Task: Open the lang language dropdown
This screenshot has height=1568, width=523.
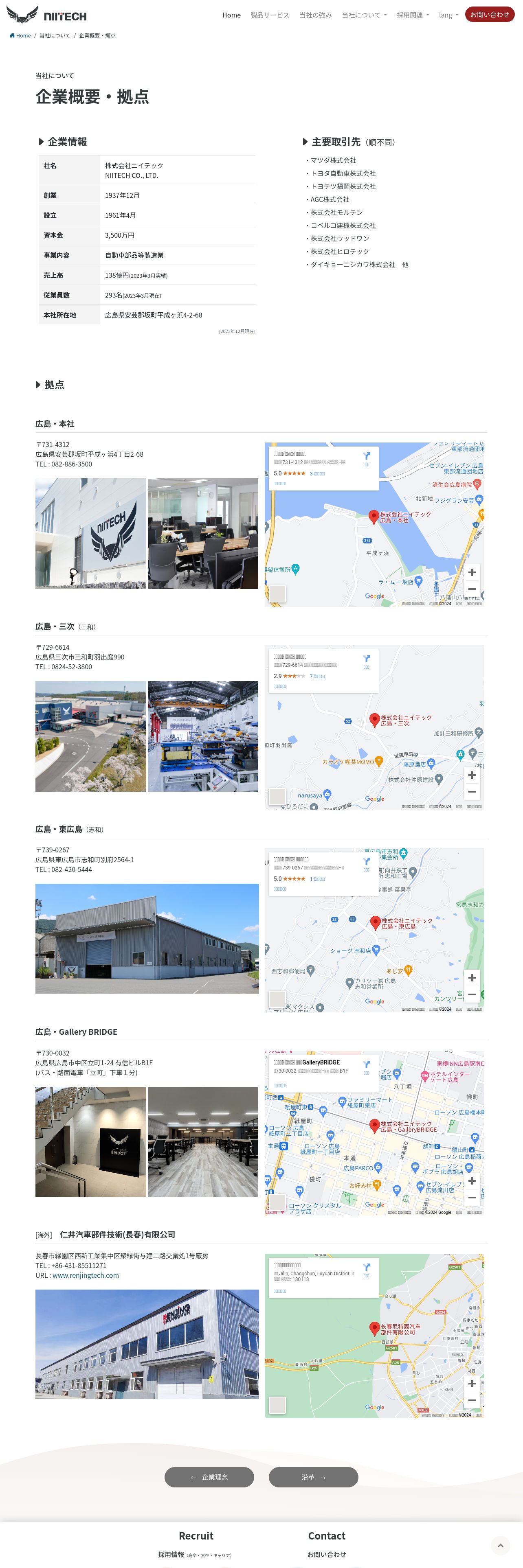Action: click(x=449, y=15)
